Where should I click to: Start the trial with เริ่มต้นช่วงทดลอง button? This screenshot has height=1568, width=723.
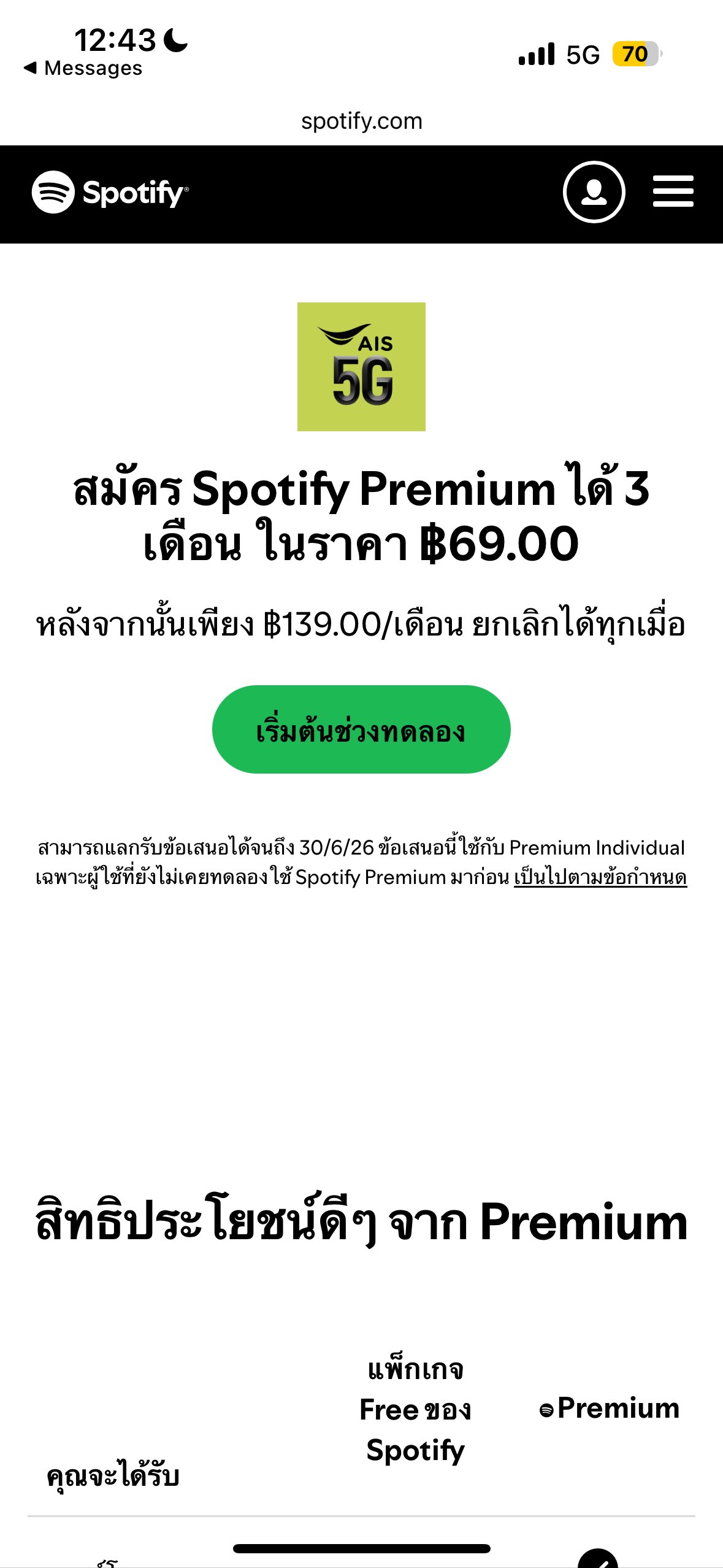pyautogui.click(x=361, y=729)
